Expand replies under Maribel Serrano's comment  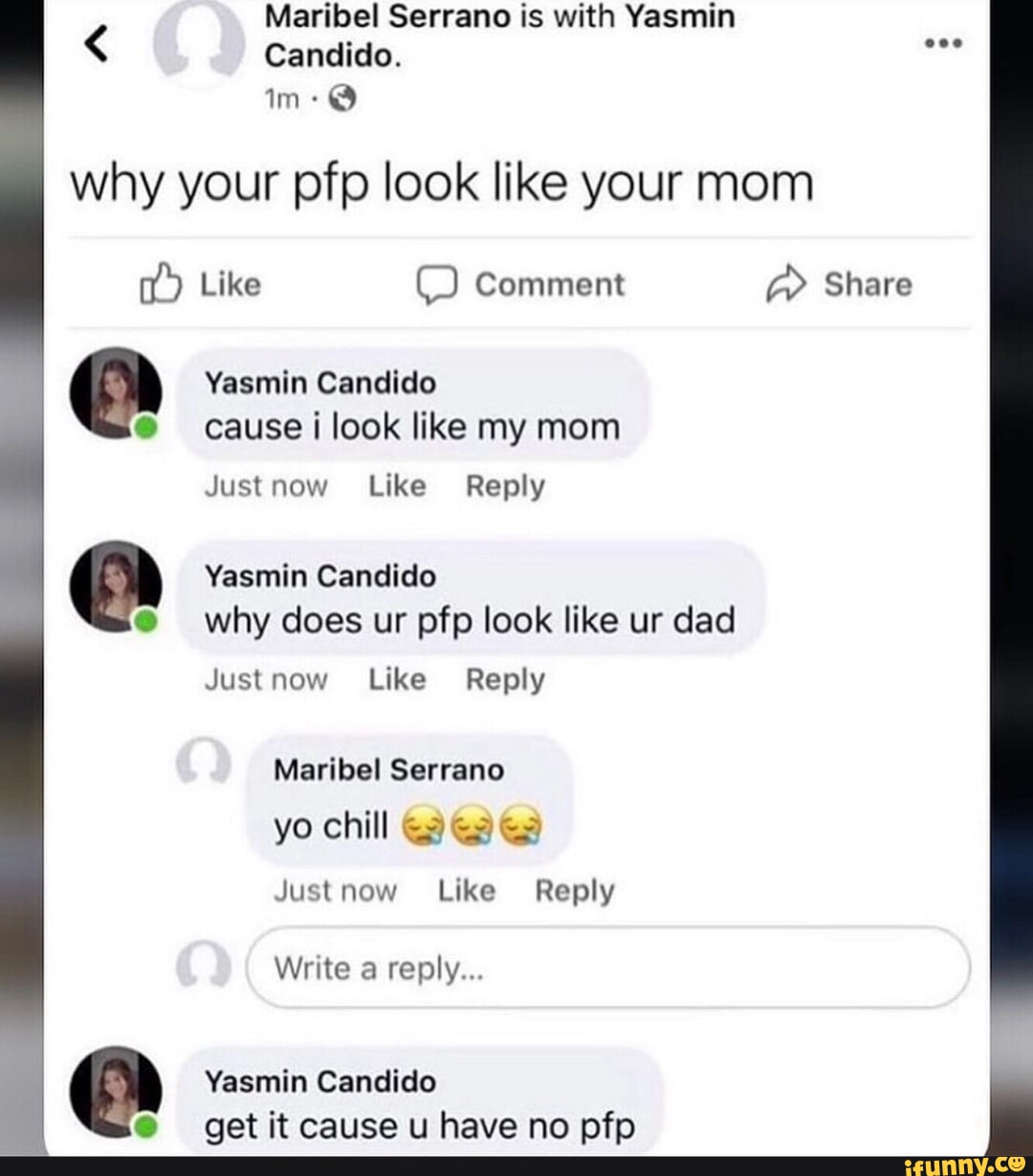(572, 889)
